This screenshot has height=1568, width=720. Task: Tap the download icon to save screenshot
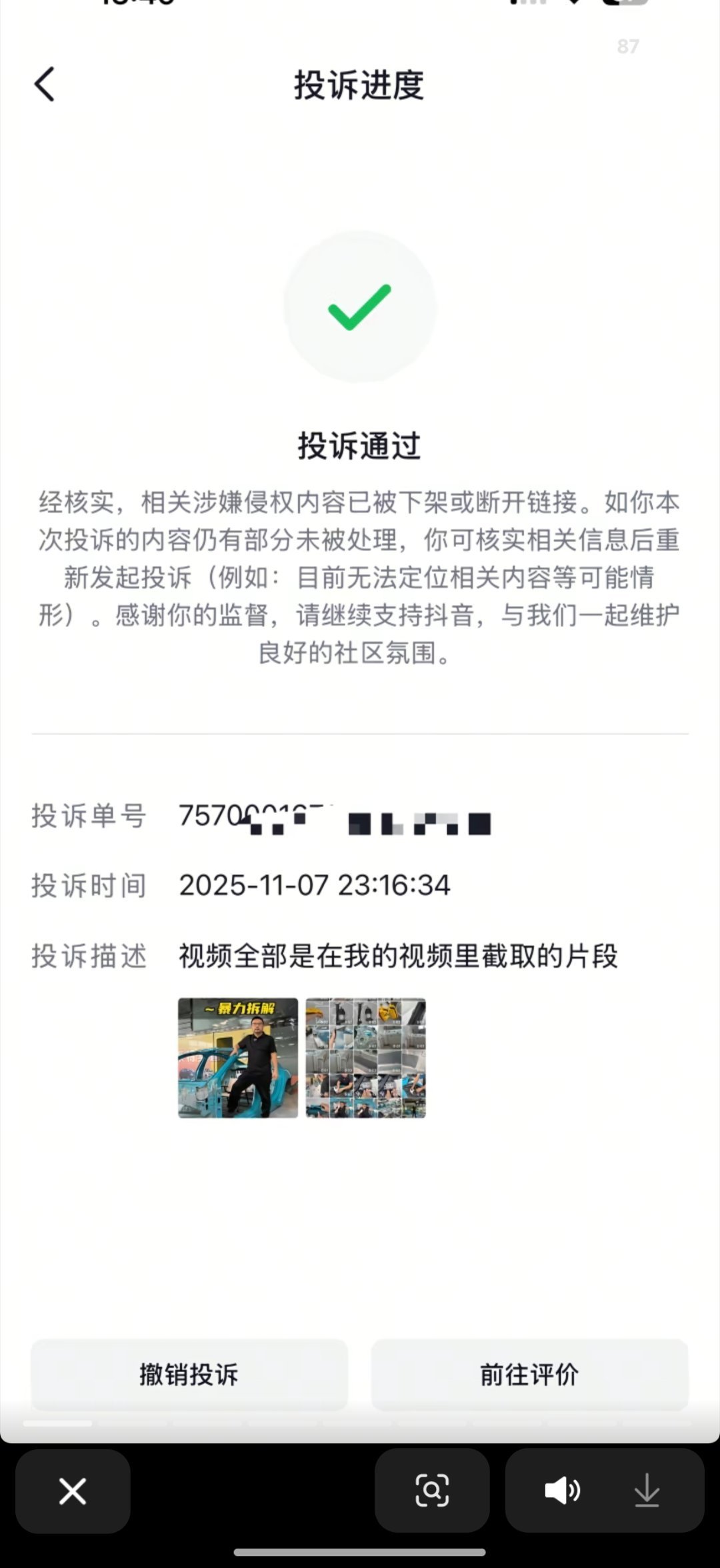coord(647,1491)
